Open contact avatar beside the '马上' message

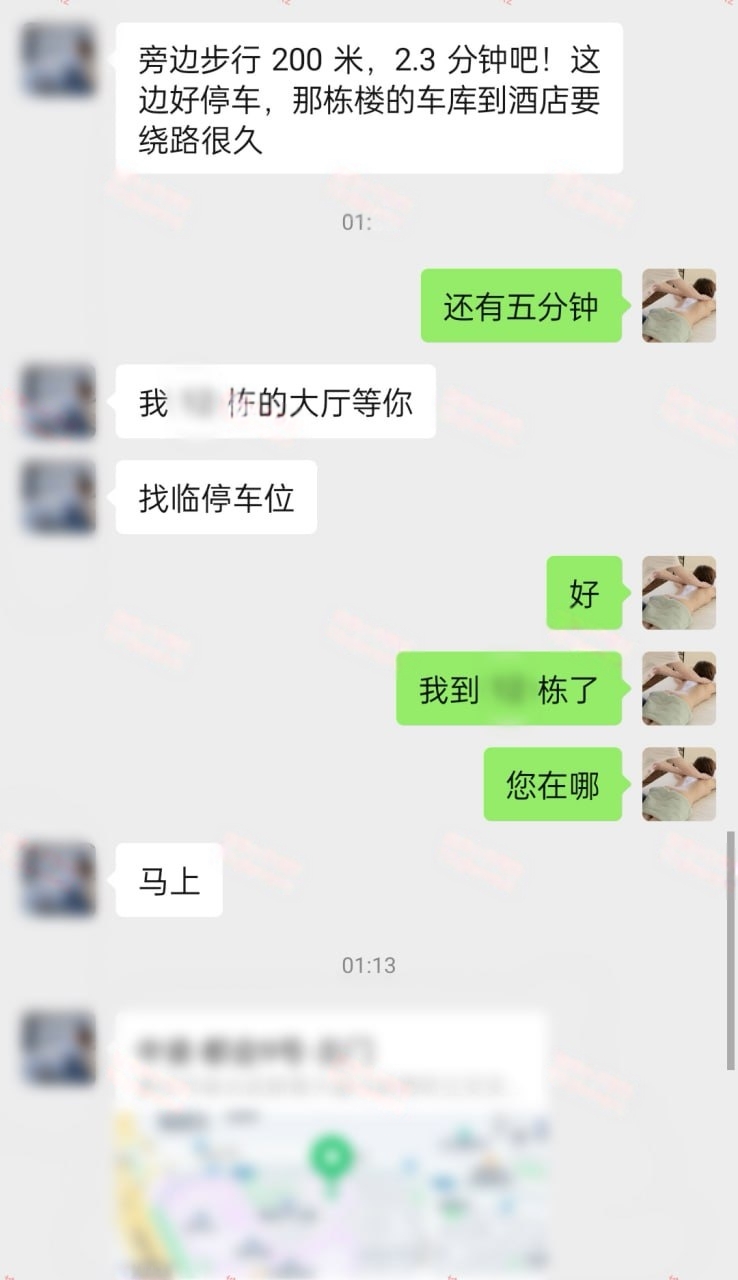point(59,881)
